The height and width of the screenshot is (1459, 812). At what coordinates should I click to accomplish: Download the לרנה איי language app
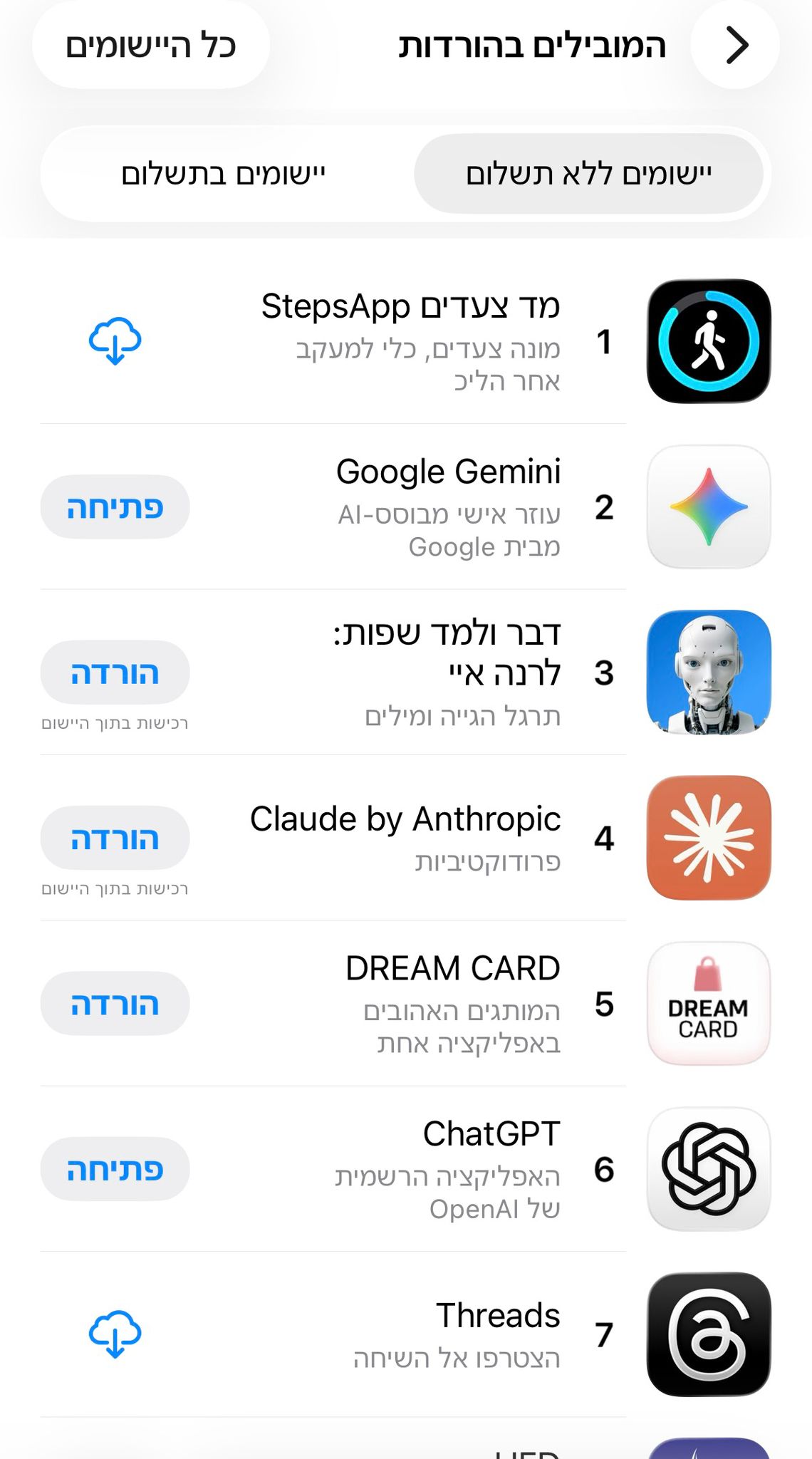tap(115, 673)
